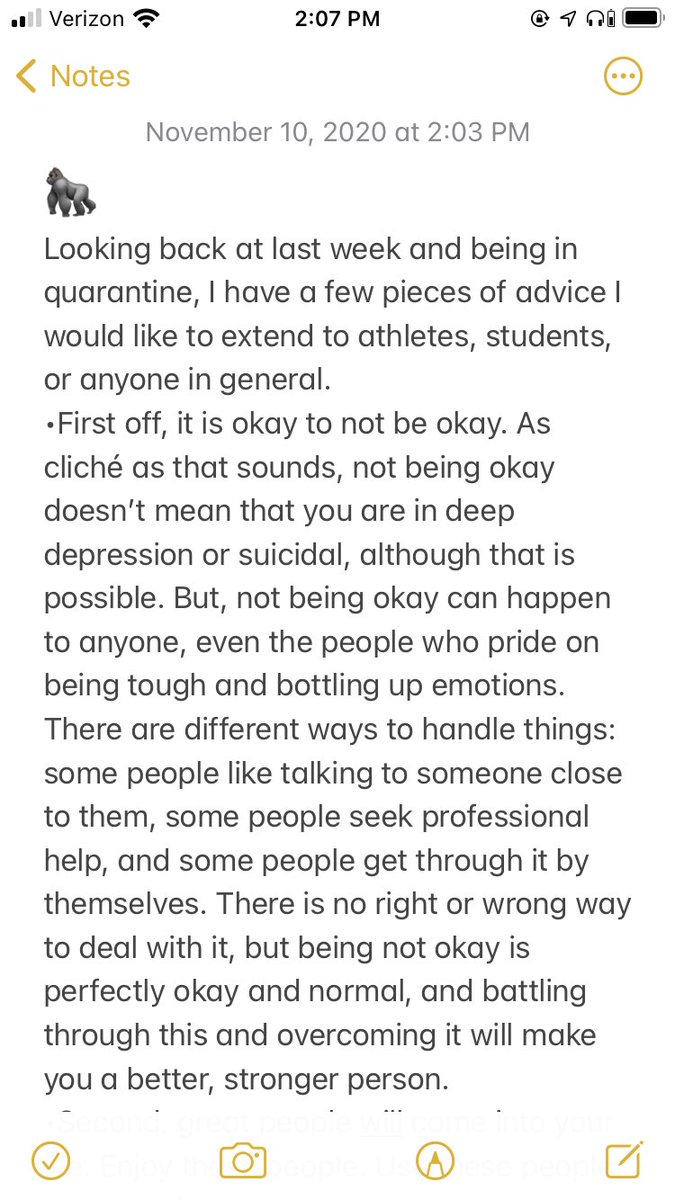Open the camera to add a photo
The width and height of the screenshot is (675, 1200).
(242, 1160)
